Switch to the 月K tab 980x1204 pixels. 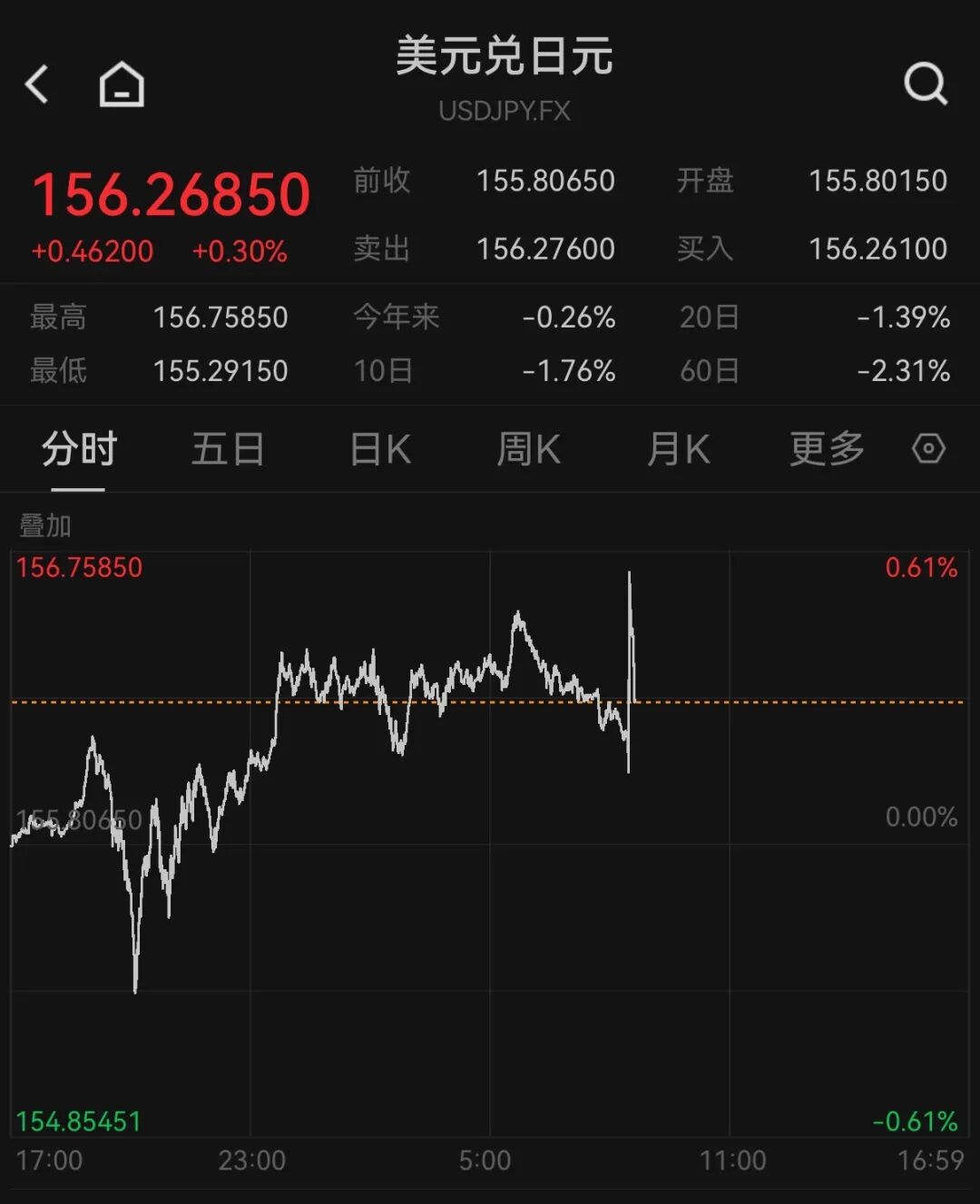point(678,449)
